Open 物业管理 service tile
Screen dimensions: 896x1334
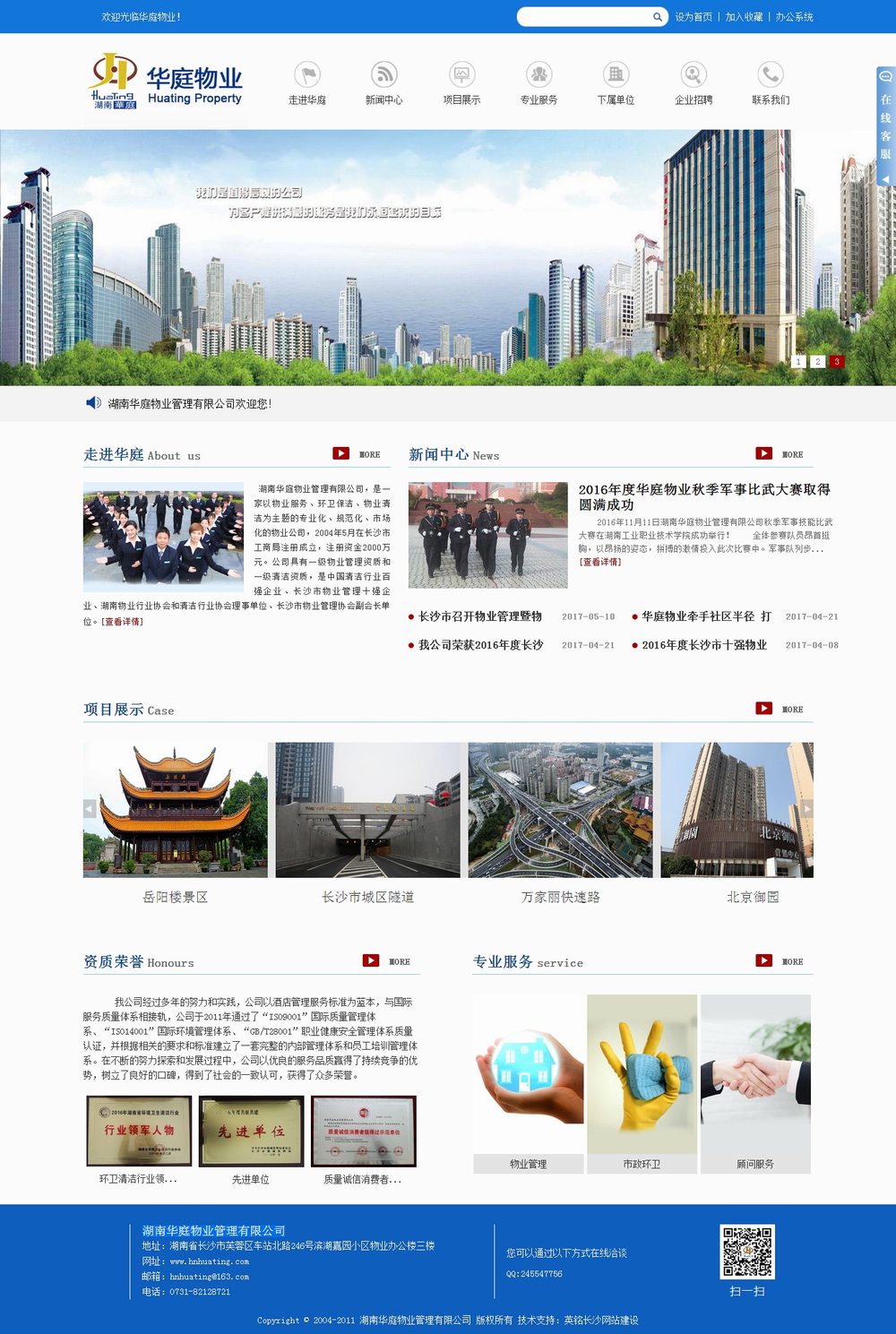[528, 1084]
